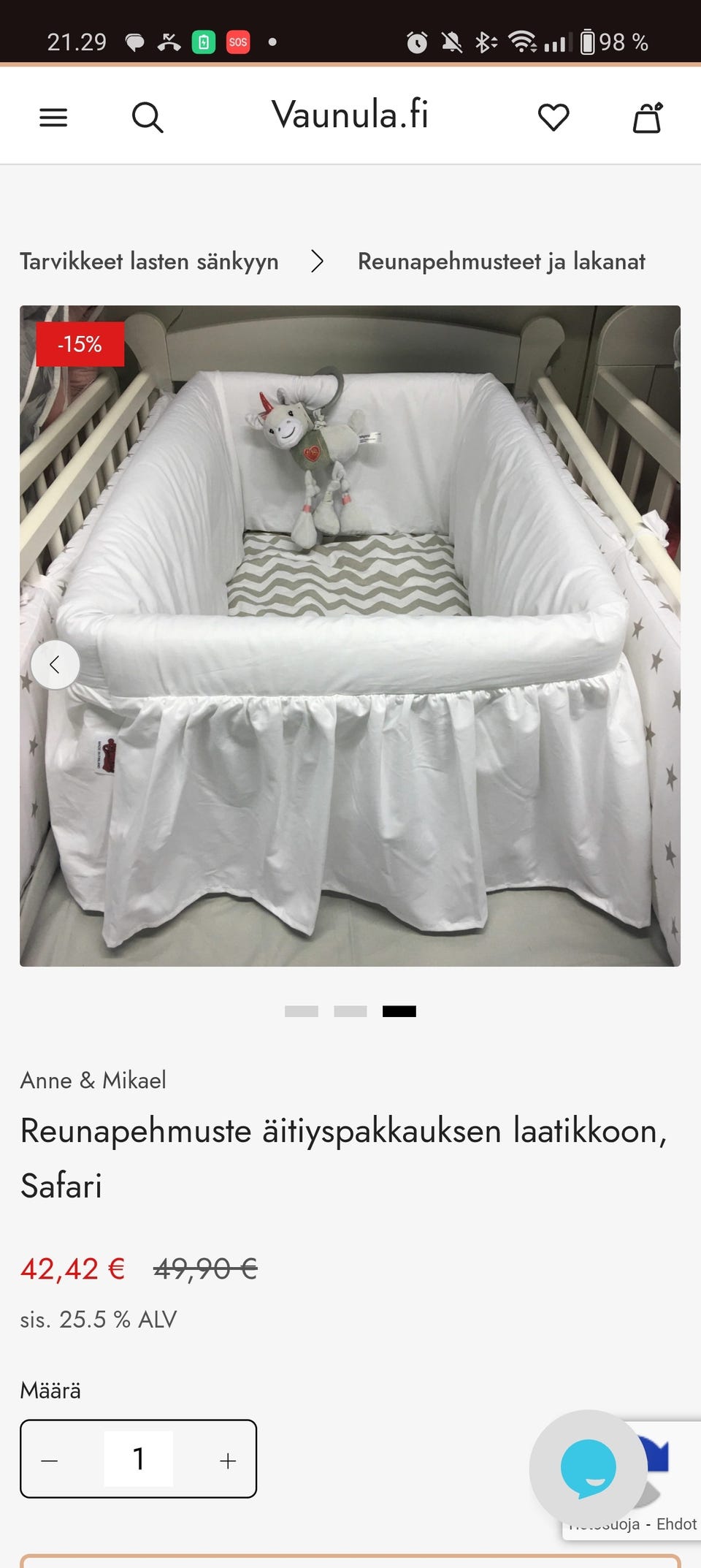Open Tarvikkeet lasten sänkyyn breadcrumb
701x1568 pixels.
[149, 261]
